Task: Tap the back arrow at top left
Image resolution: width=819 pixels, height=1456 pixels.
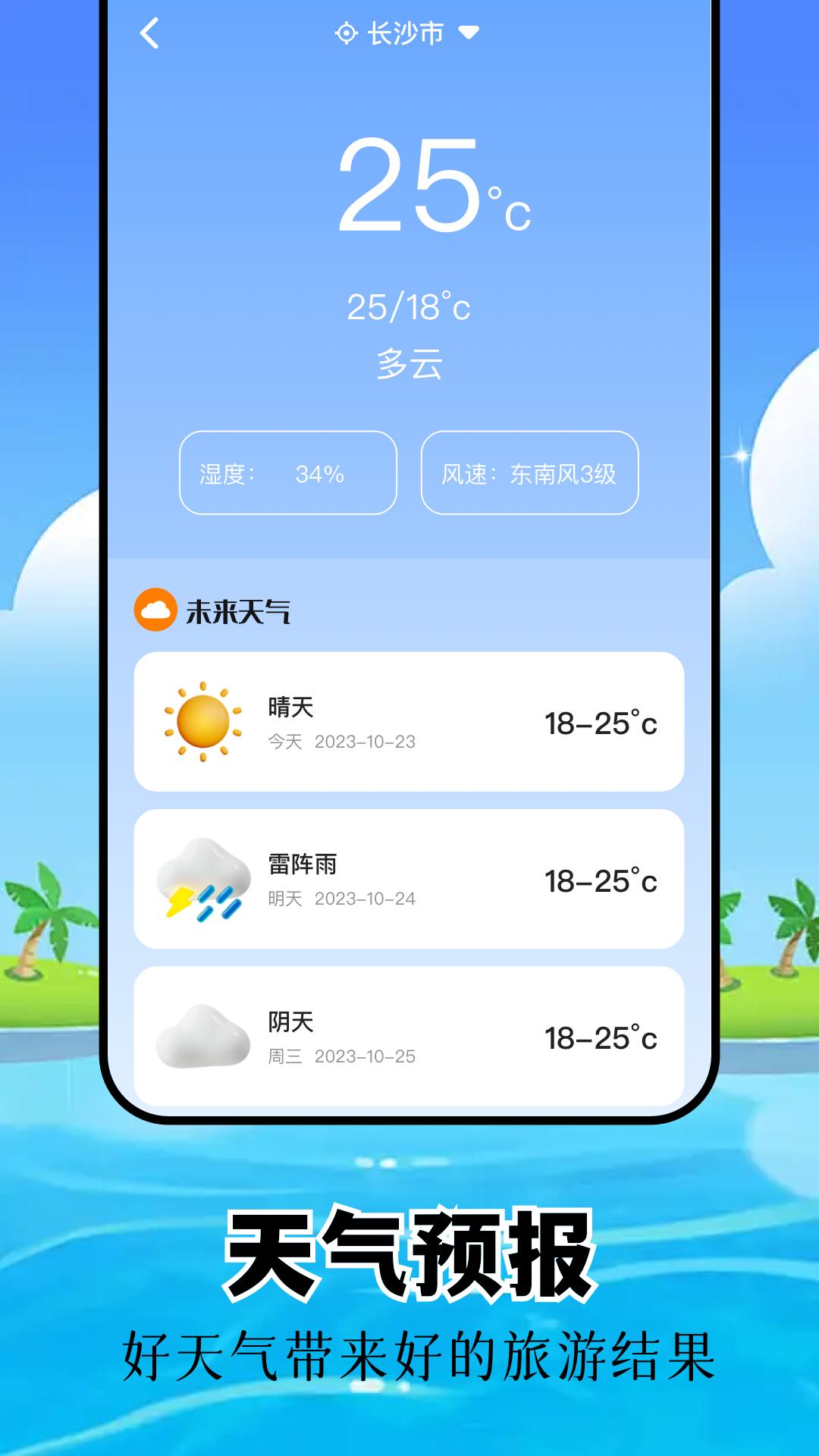Action: point(150,34)
